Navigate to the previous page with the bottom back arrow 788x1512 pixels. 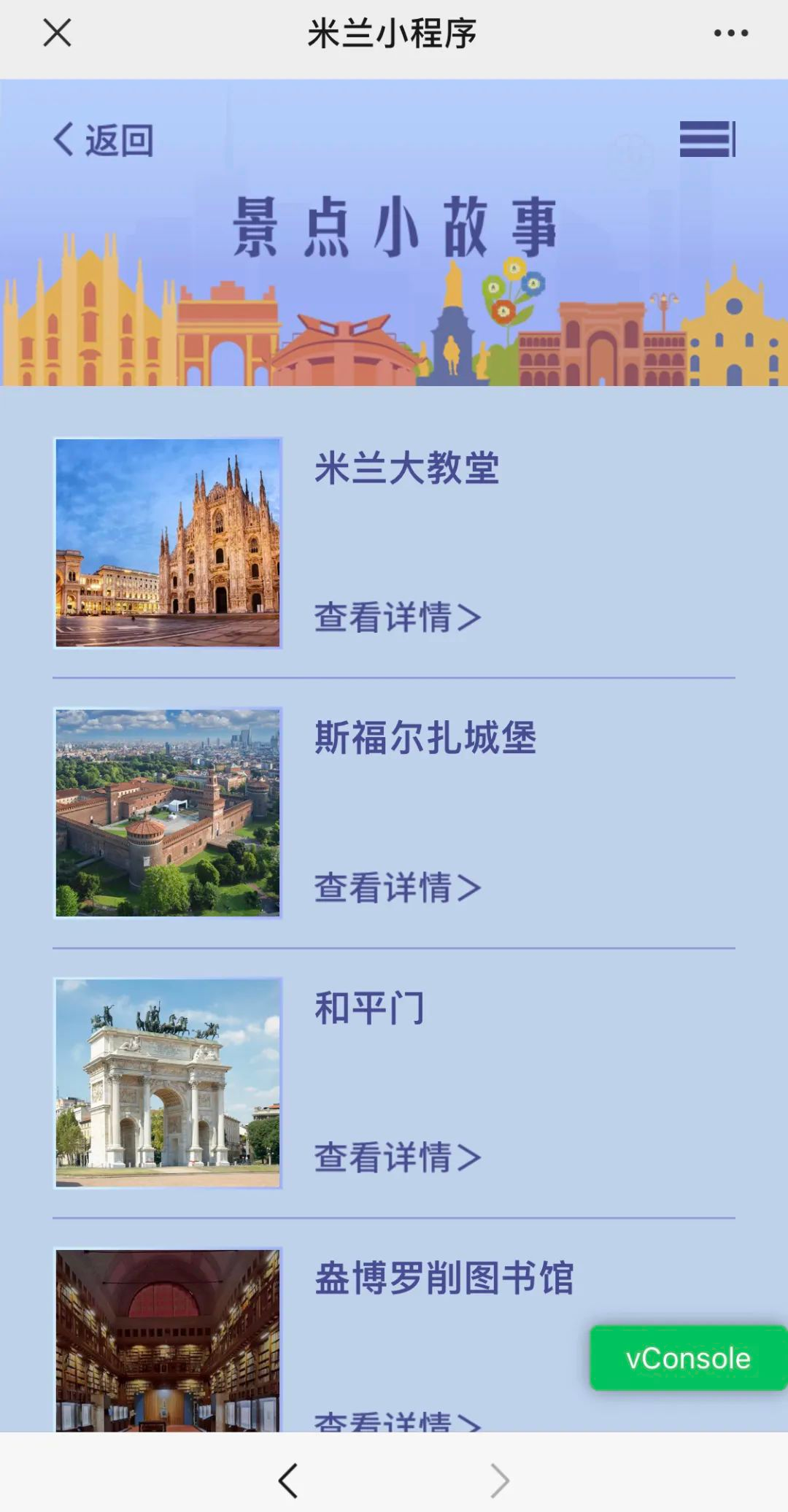289,1481
